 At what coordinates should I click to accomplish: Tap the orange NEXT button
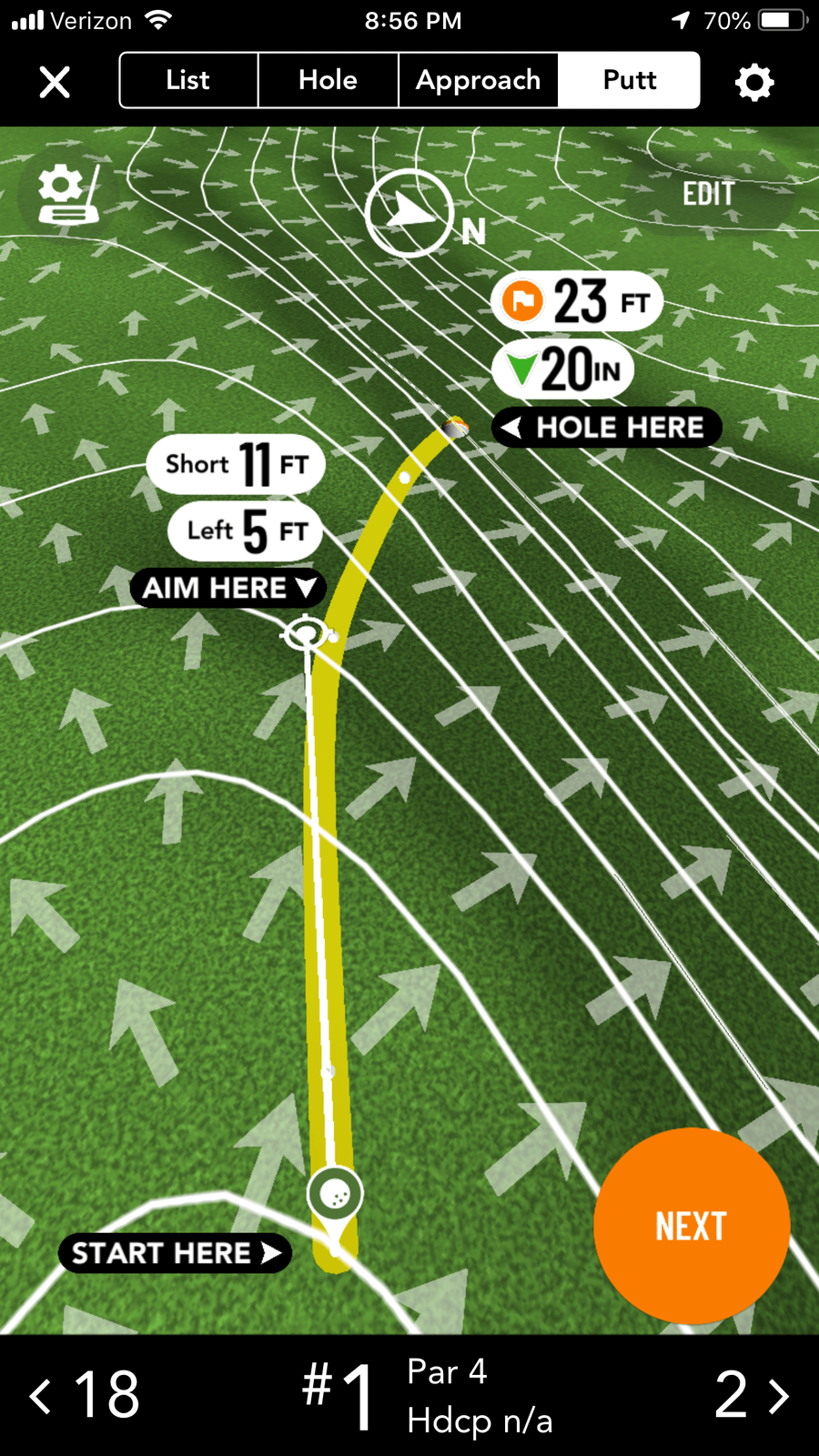coord(691,1226)
